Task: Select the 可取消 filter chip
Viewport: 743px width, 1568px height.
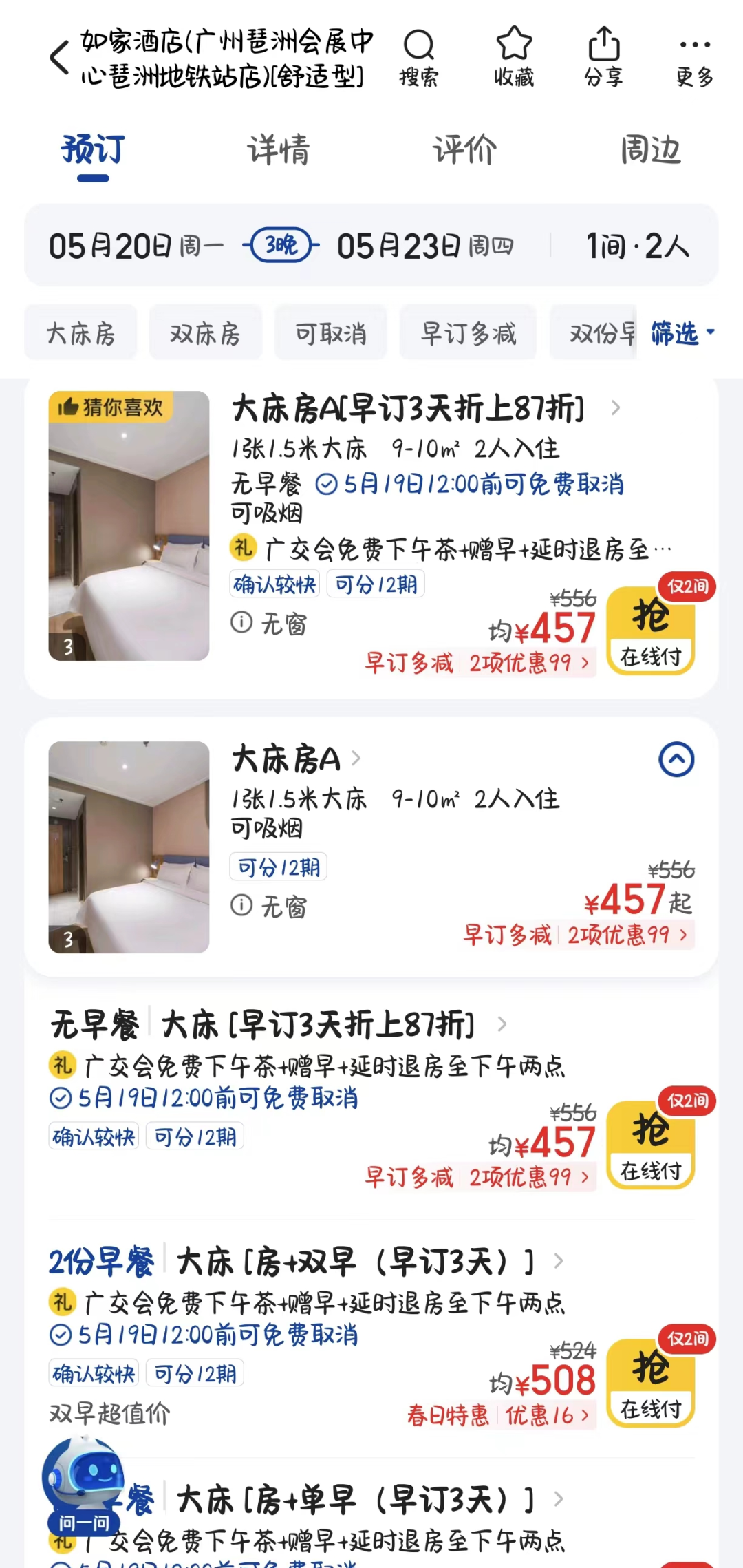Action: point(330,334)
